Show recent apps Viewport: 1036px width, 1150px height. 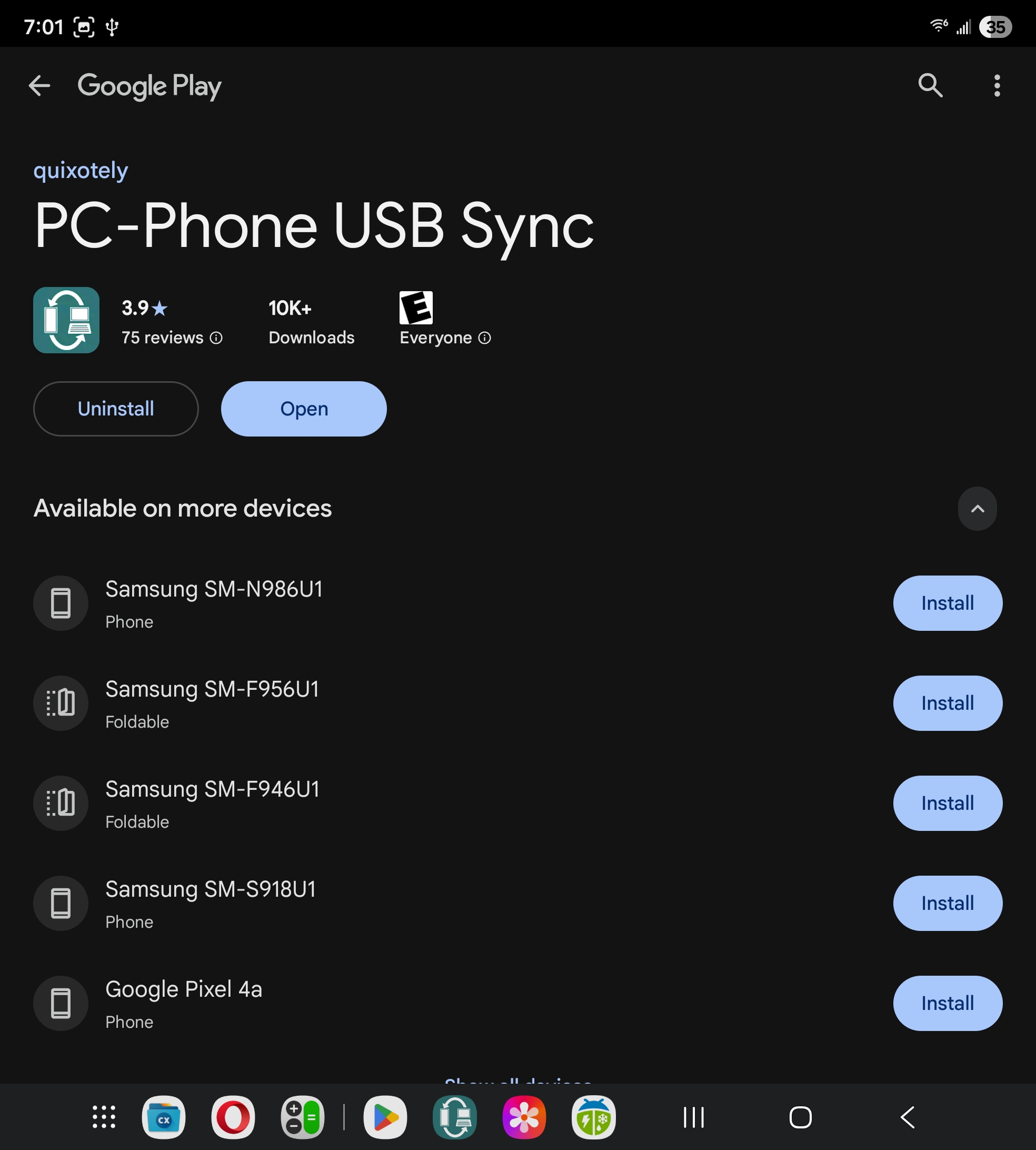[693, 1117]
